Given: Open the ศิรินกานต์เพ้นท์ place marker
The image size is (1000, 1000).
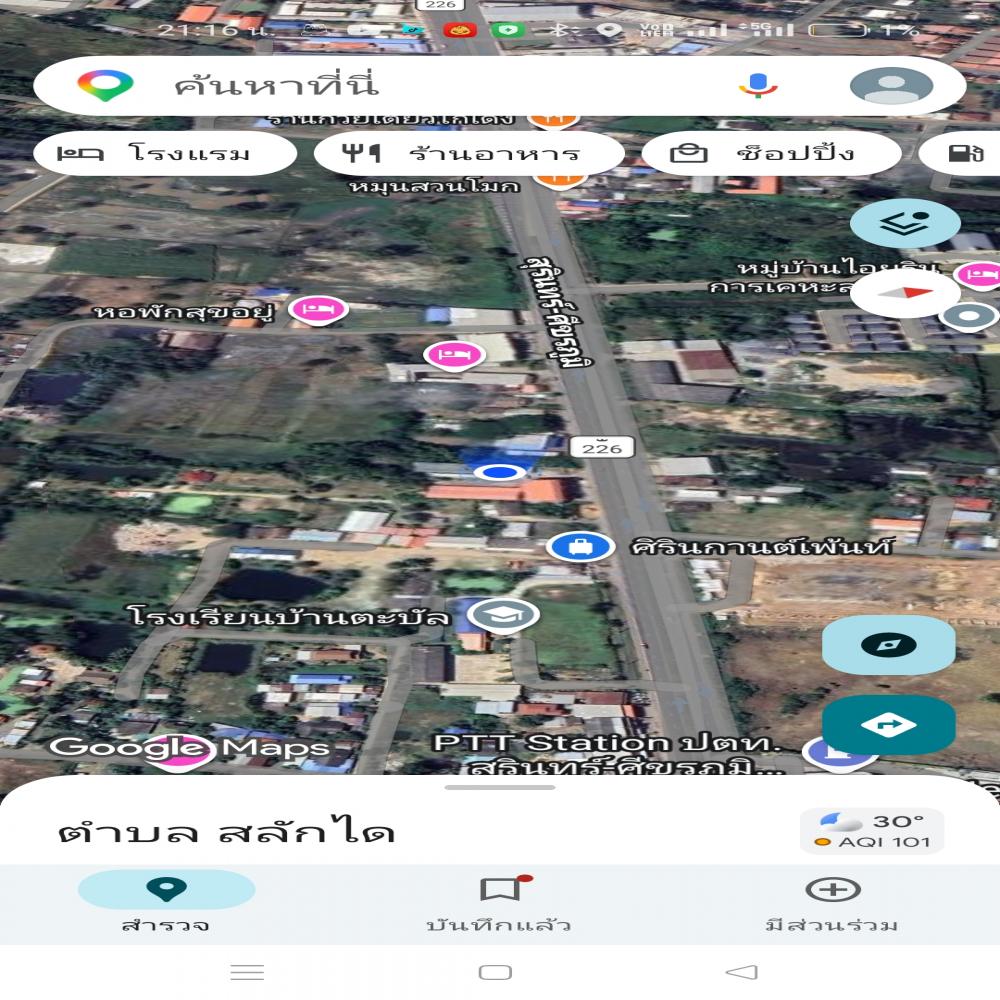Looking at the screenshot, I should [x=580, y=547].
